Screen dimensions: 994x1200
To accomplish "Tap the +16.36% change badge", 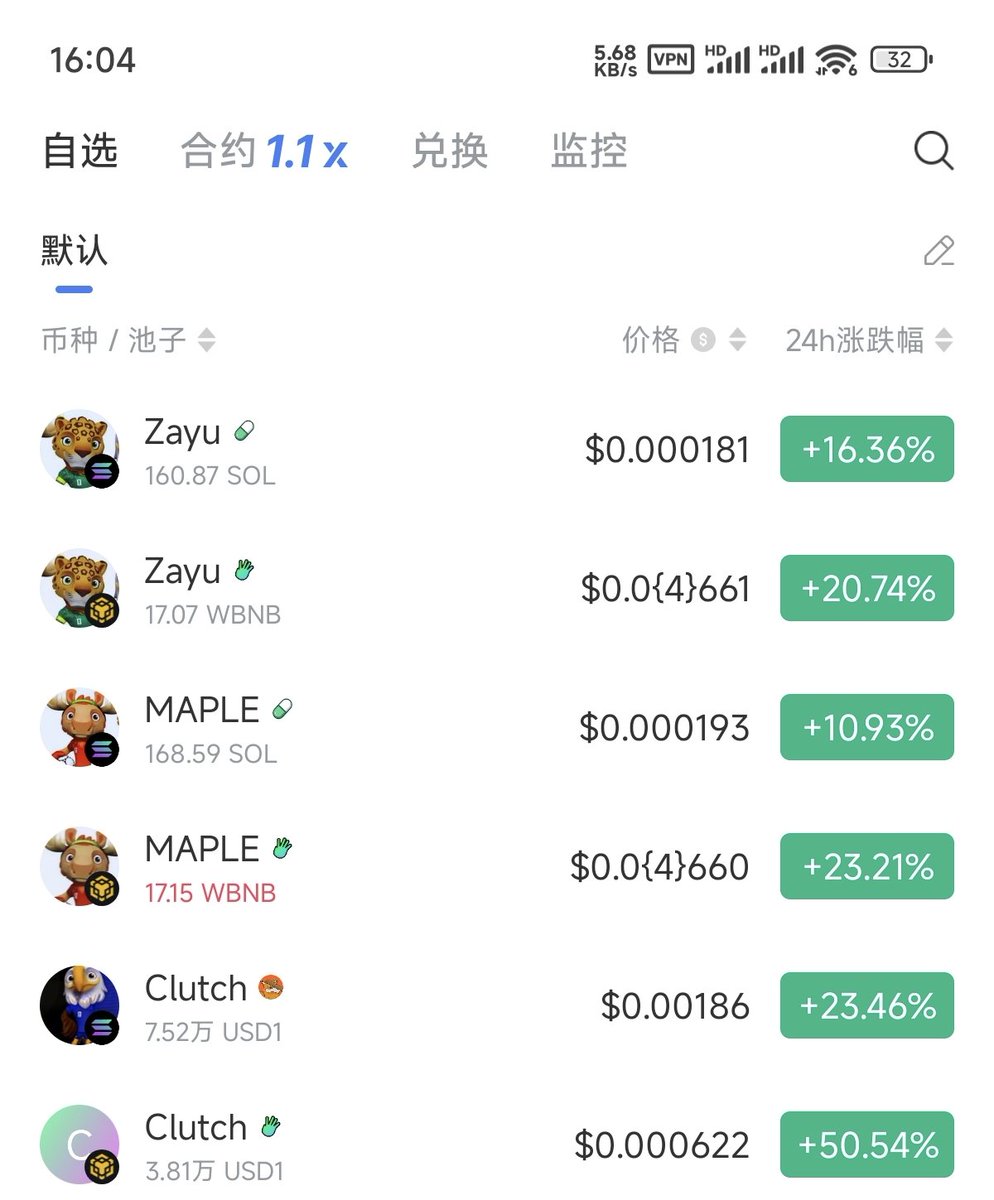I will coord(866,450).
